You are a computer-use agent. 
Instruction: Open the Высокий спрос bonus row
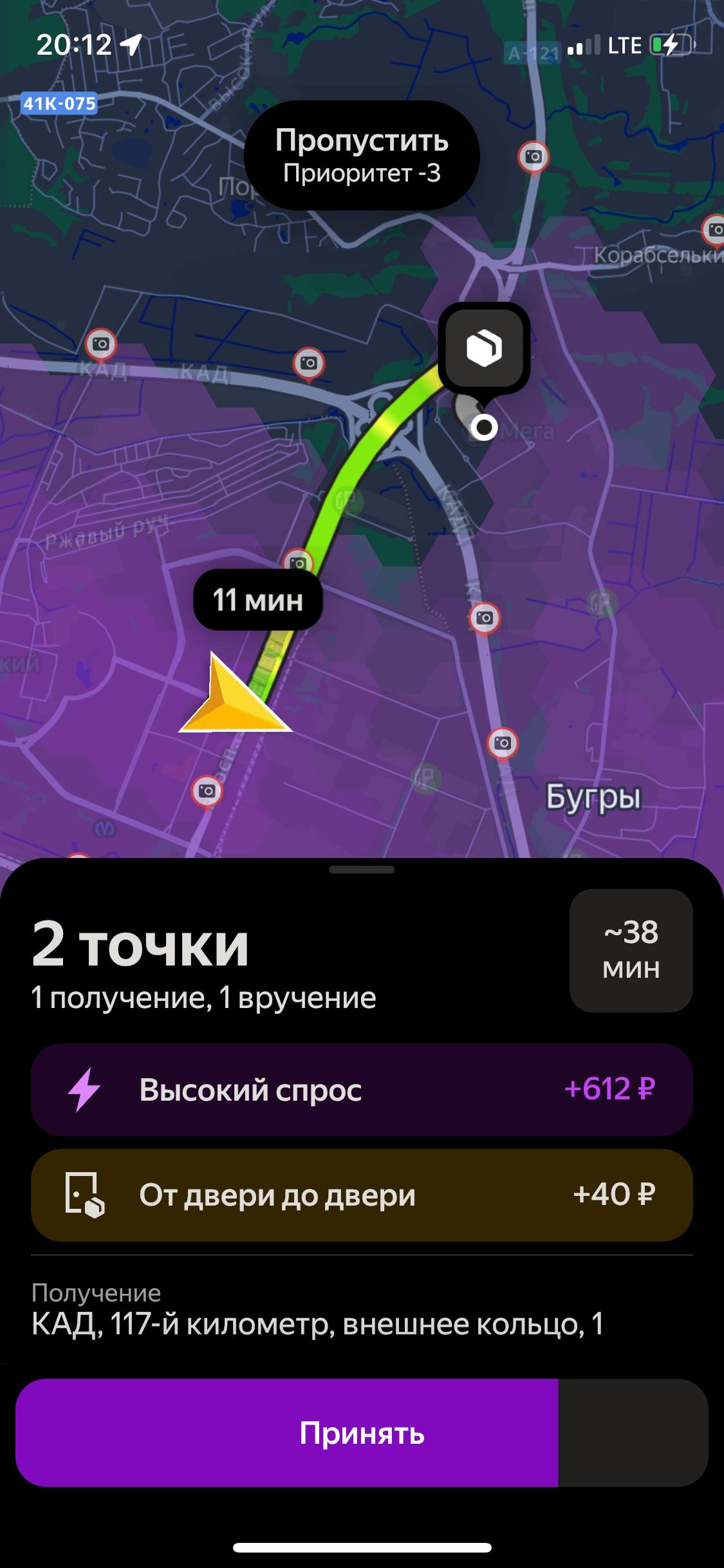pos(362,1089)
